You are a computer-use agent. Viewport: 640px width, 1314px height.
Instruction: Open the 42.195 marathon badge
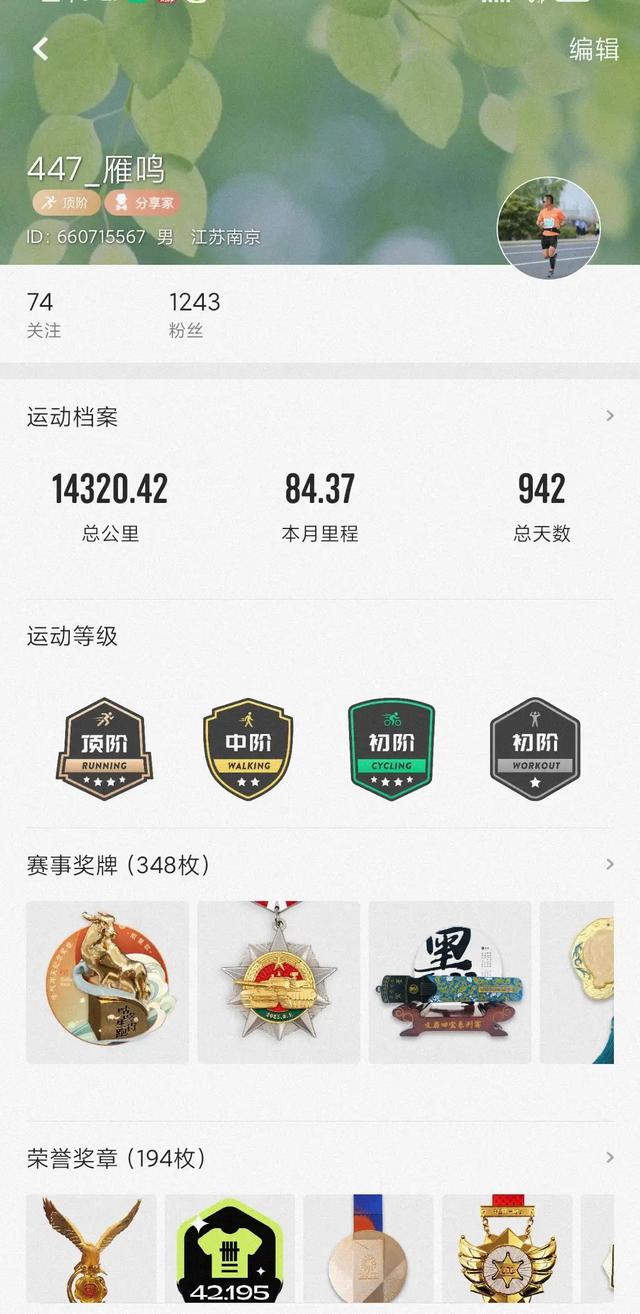point(230,1249)
